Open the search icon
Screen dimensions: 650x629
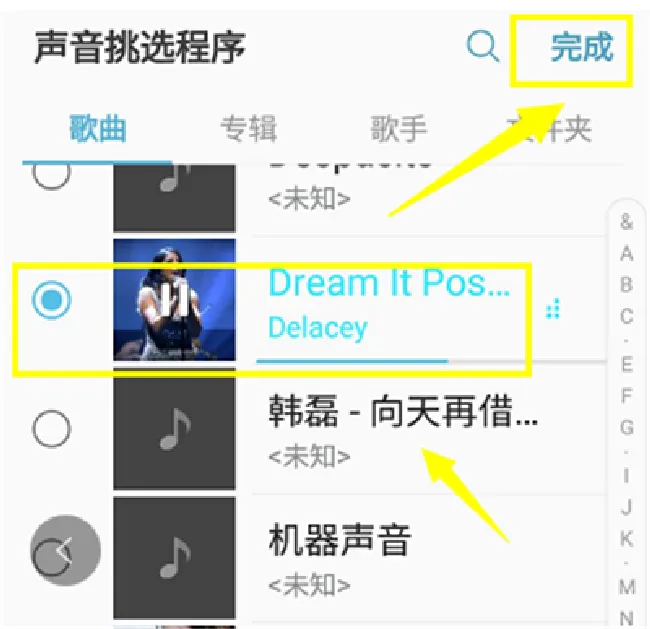[483, 46]
